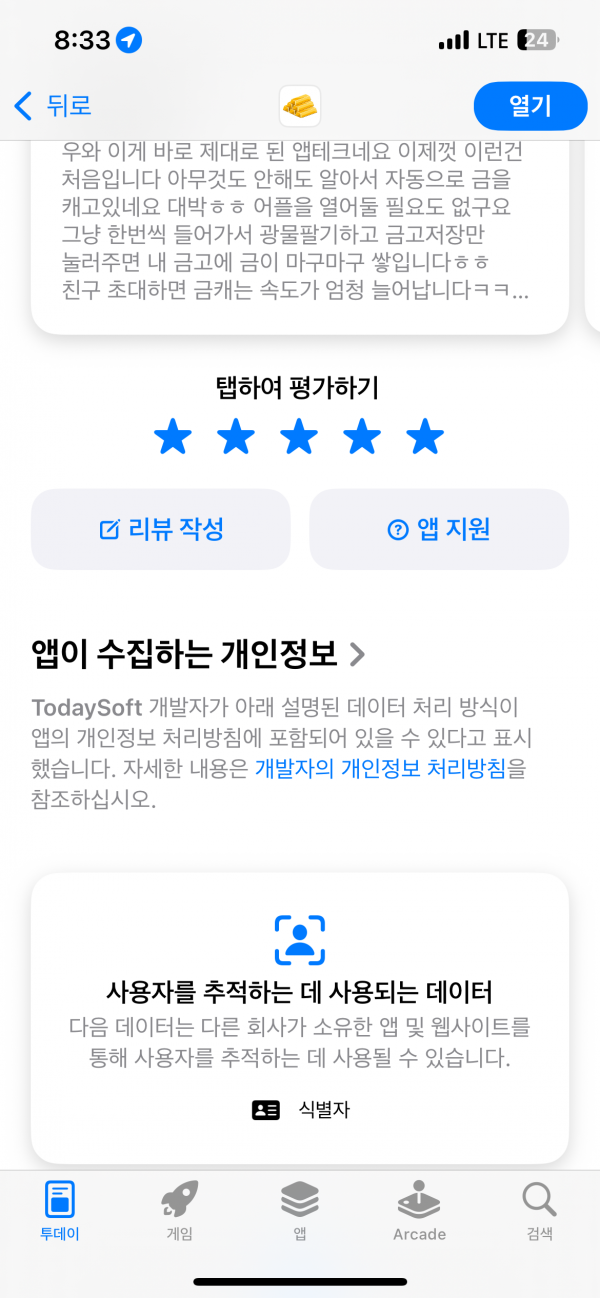Give five stars by tapping the last star

click(425, 437)
